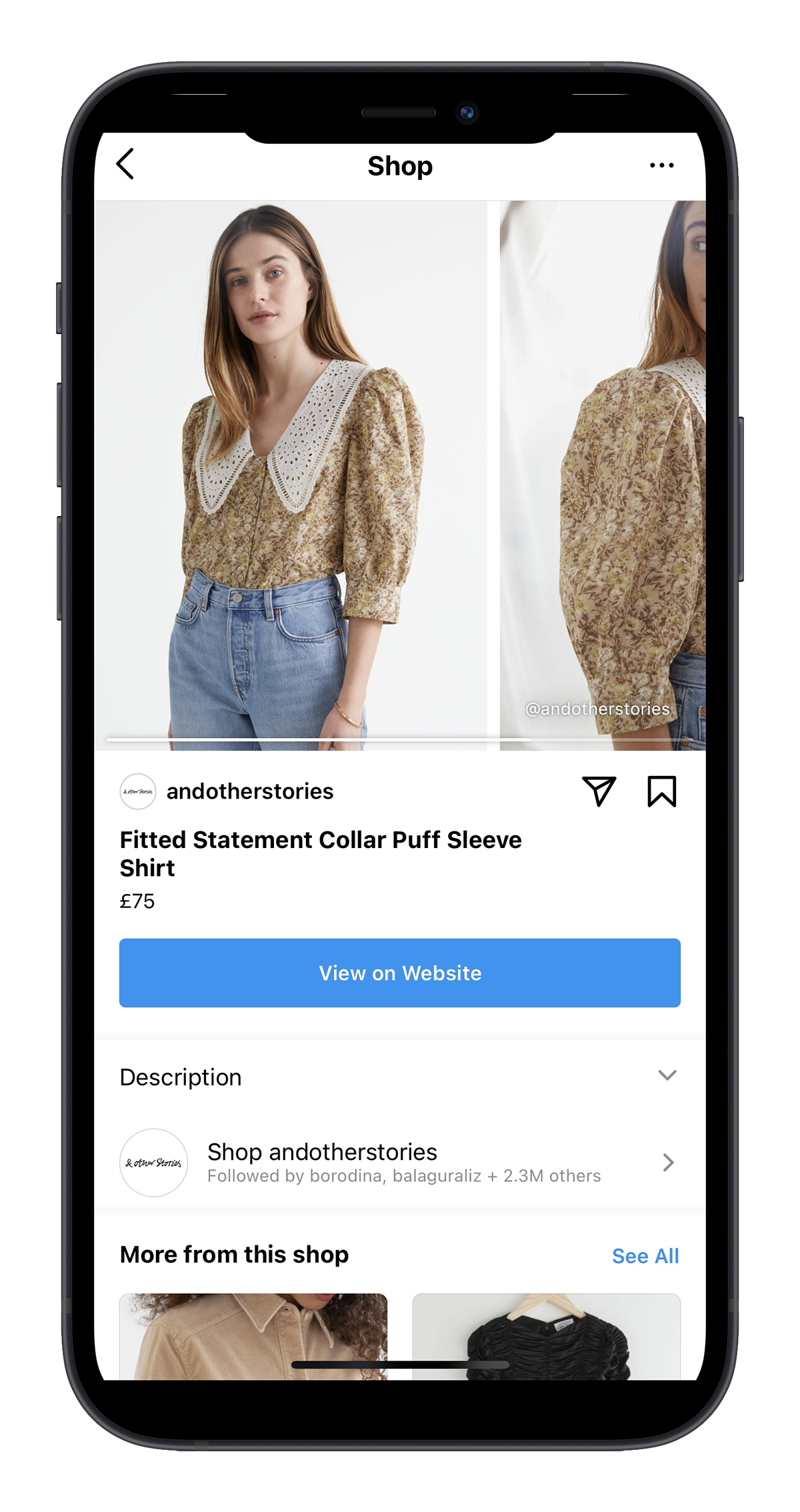See All products from this shop

click(x=645, y=1256)
